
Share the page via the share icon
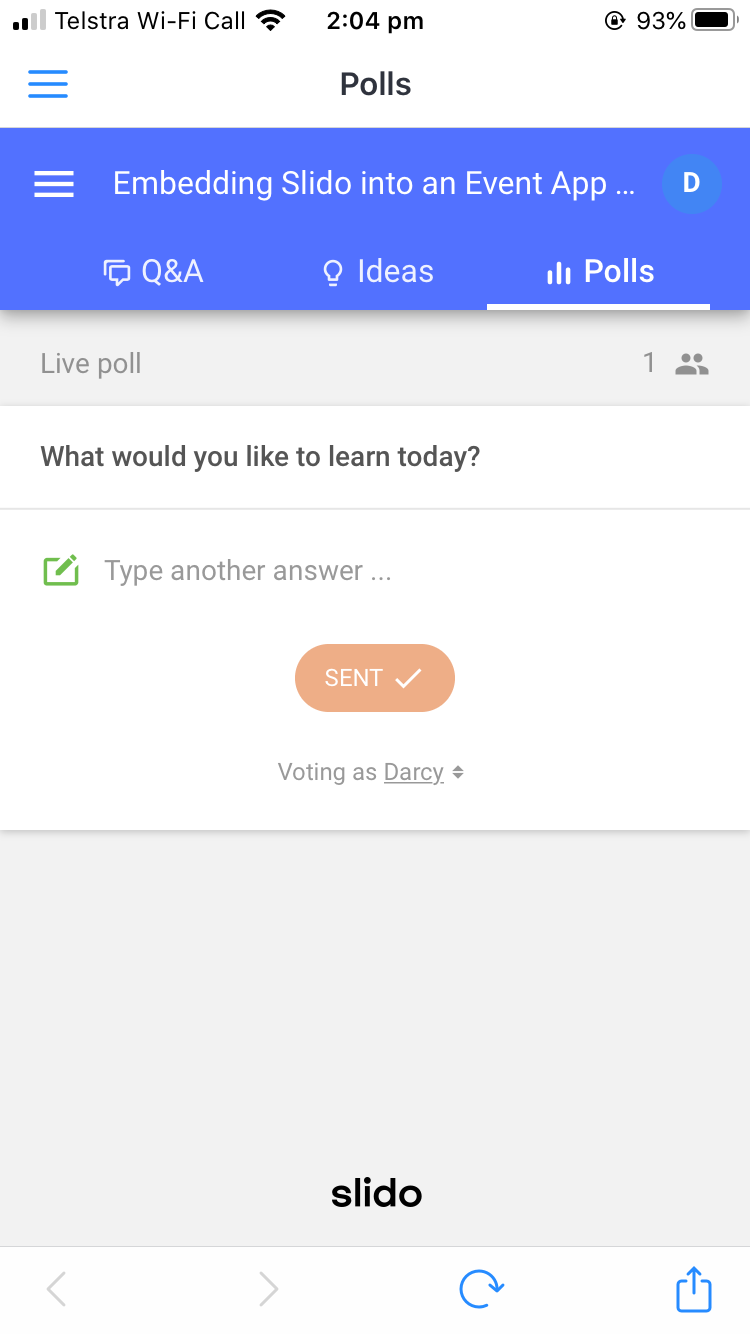coord(693,1288)
